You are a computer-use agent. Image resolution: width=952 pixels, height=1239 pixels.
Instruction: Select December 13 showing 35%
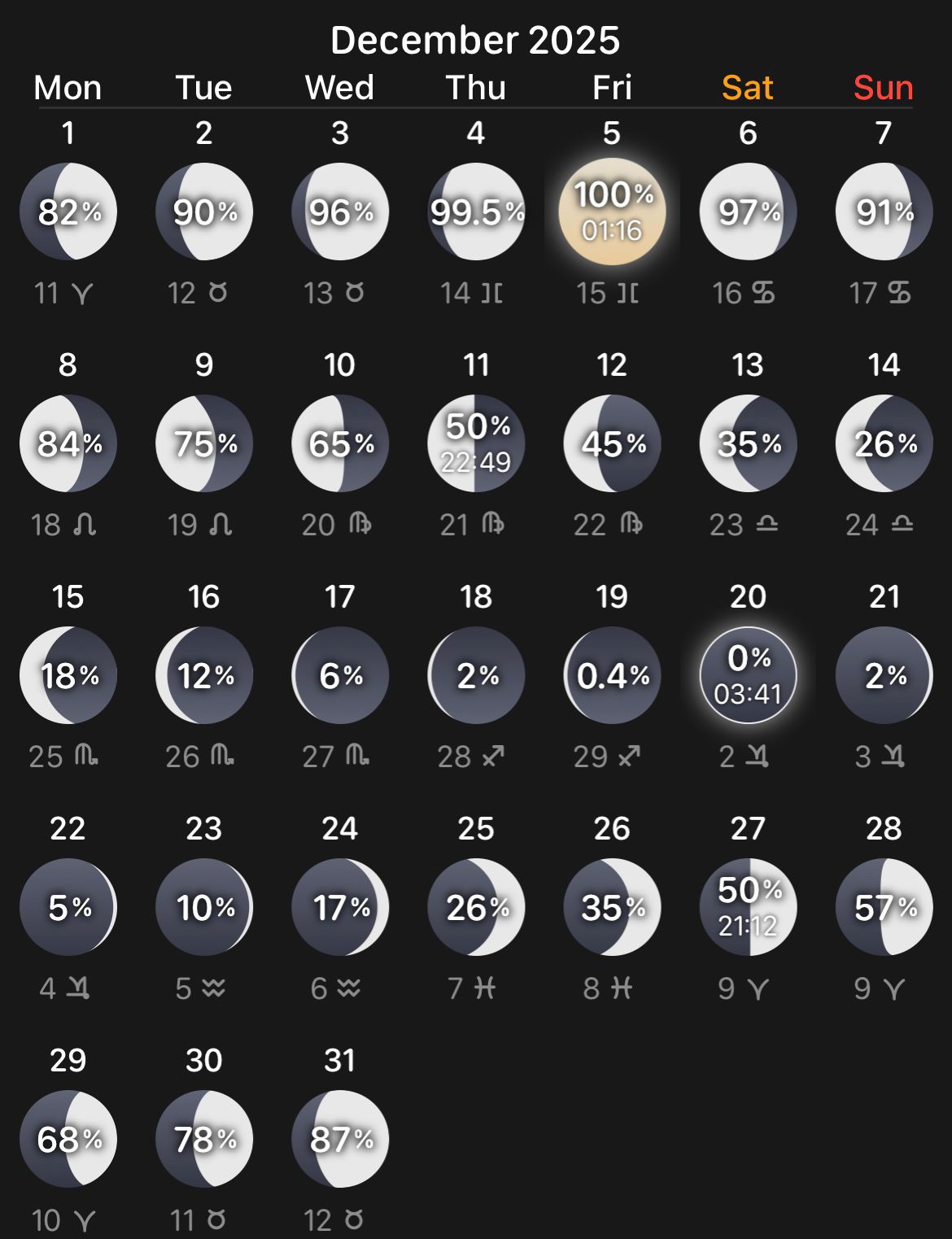[x=748, y=443]
